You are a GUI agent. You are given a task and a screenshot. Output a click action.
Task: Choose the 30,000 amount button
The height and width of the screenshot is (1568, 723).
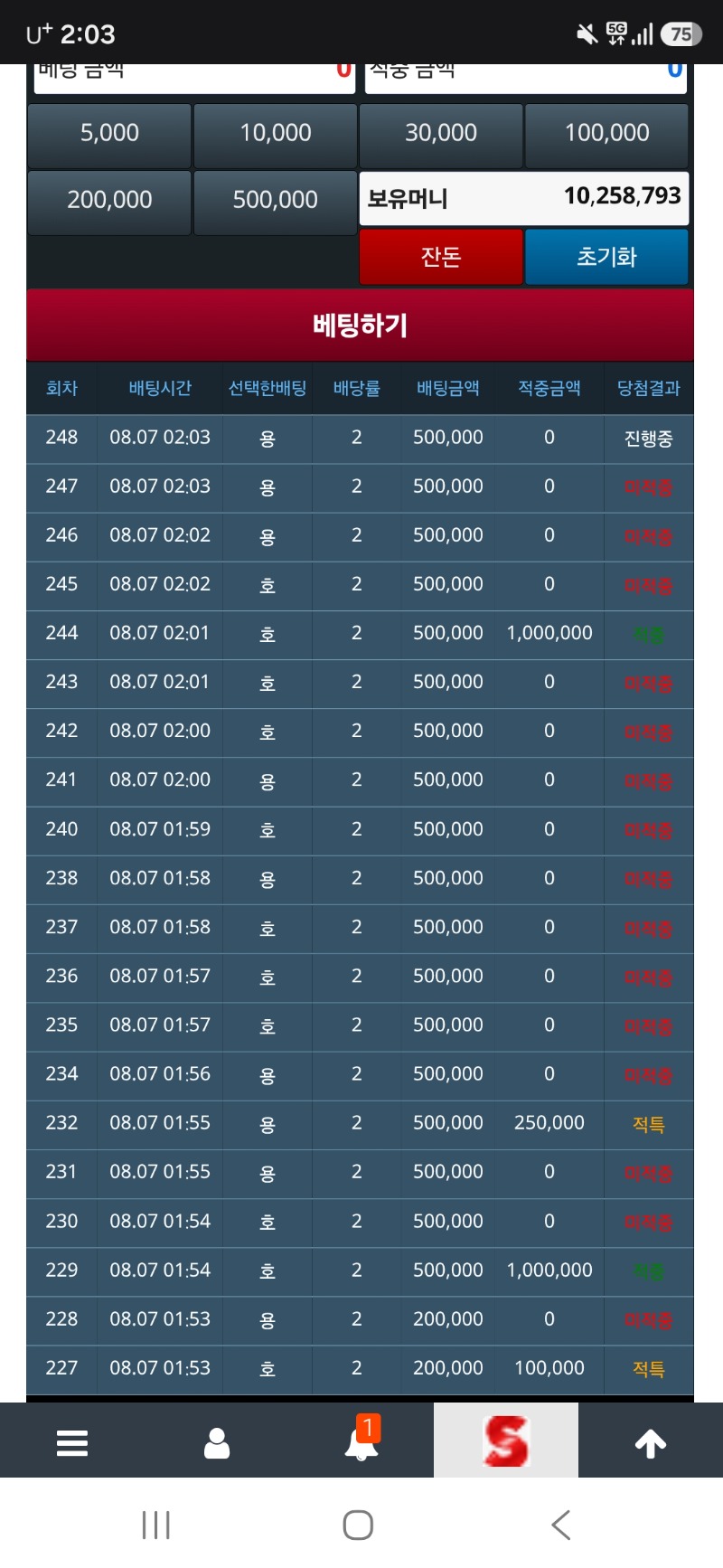(441, 134)
